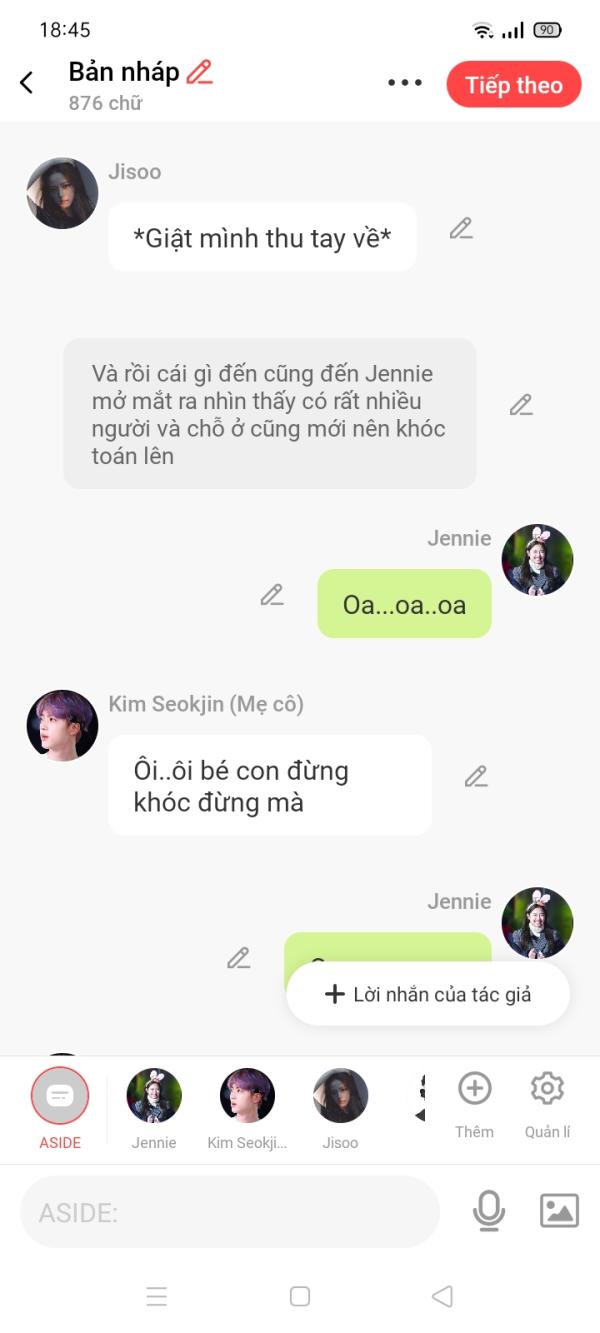Tap the Tiếp theo button
The height and width of the screenshot is (1333, 600).
(x=513, y=84)
